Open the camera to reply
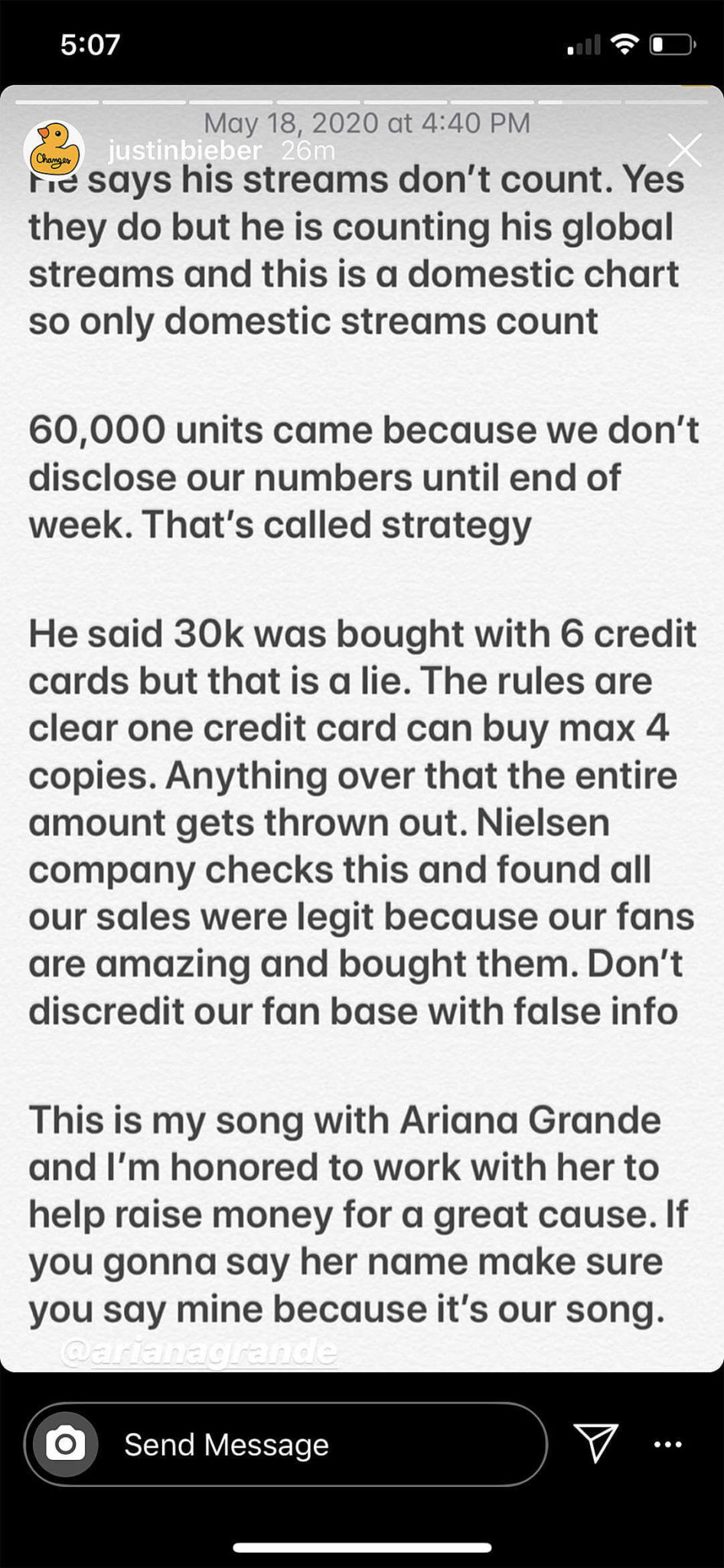 pos(66,1444)
